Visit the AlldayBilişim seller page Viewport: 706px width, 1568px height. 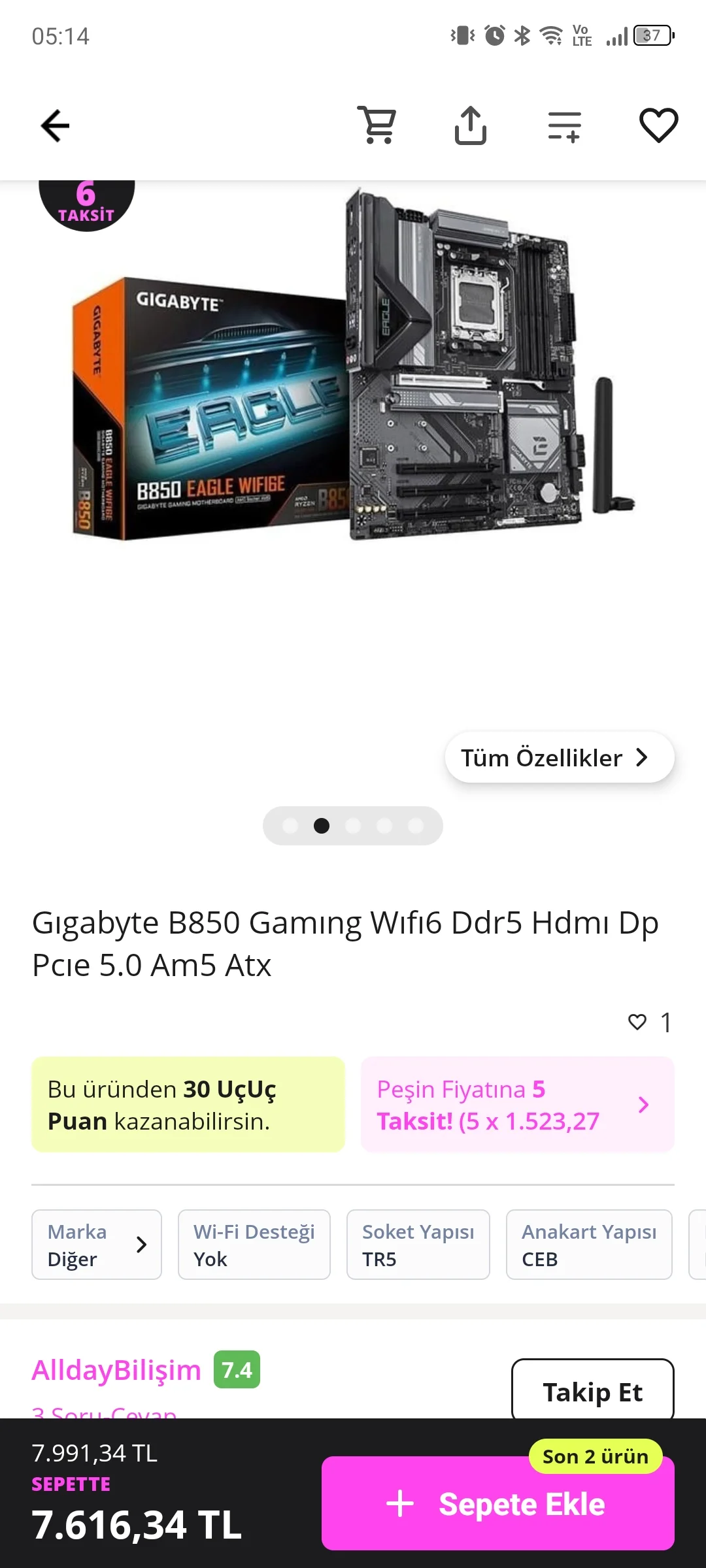tap(116, 1370)
